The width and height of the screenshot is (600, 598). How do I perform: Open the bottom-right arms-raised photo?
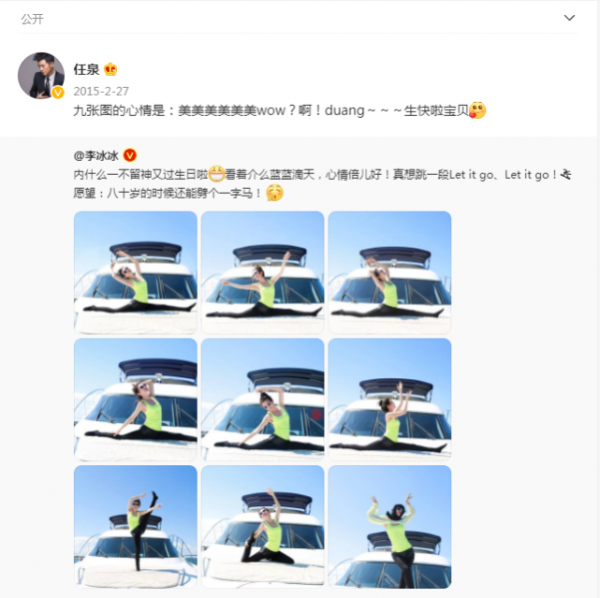[x=389, y=526]
